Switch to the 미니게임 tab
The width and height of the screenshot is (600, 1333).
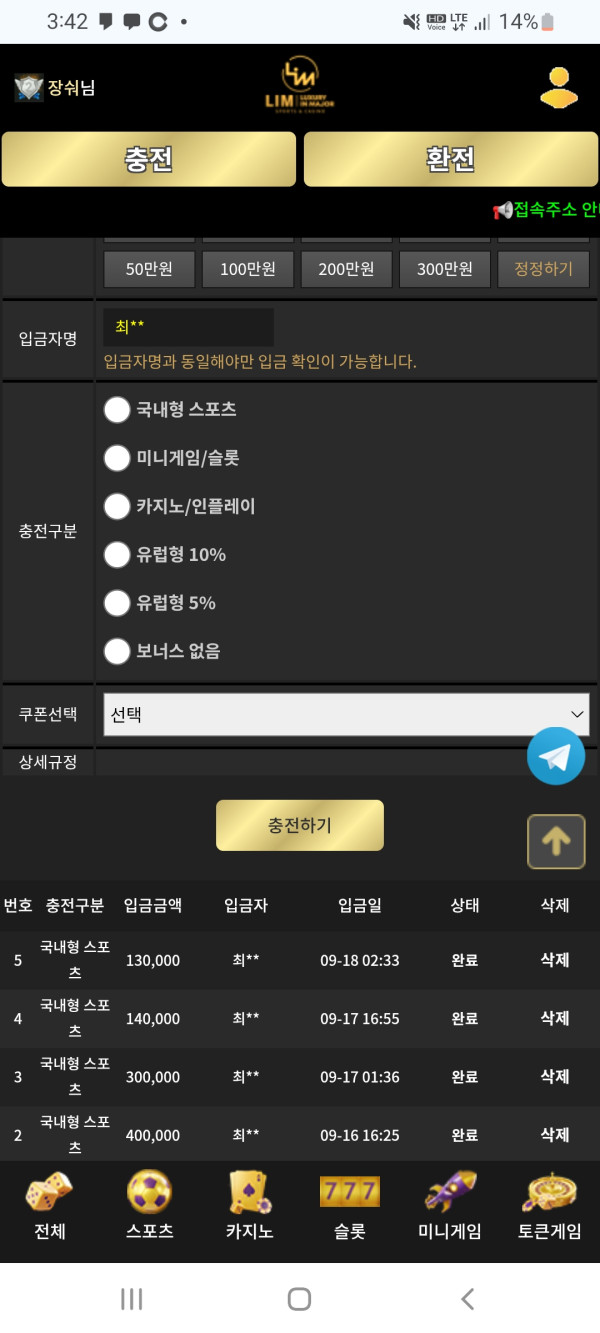tap(449, 1205)
